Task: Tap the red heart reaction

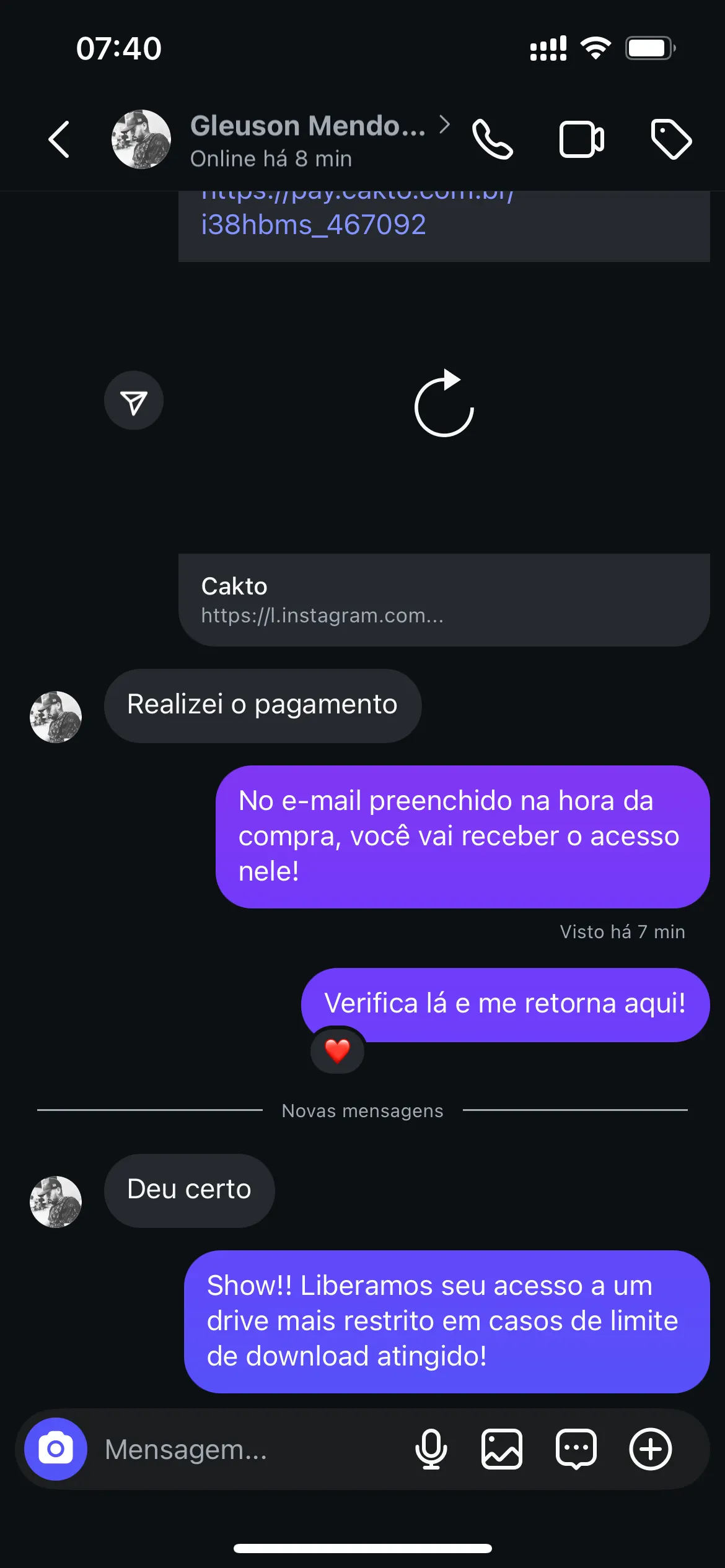Action: 336,1051
